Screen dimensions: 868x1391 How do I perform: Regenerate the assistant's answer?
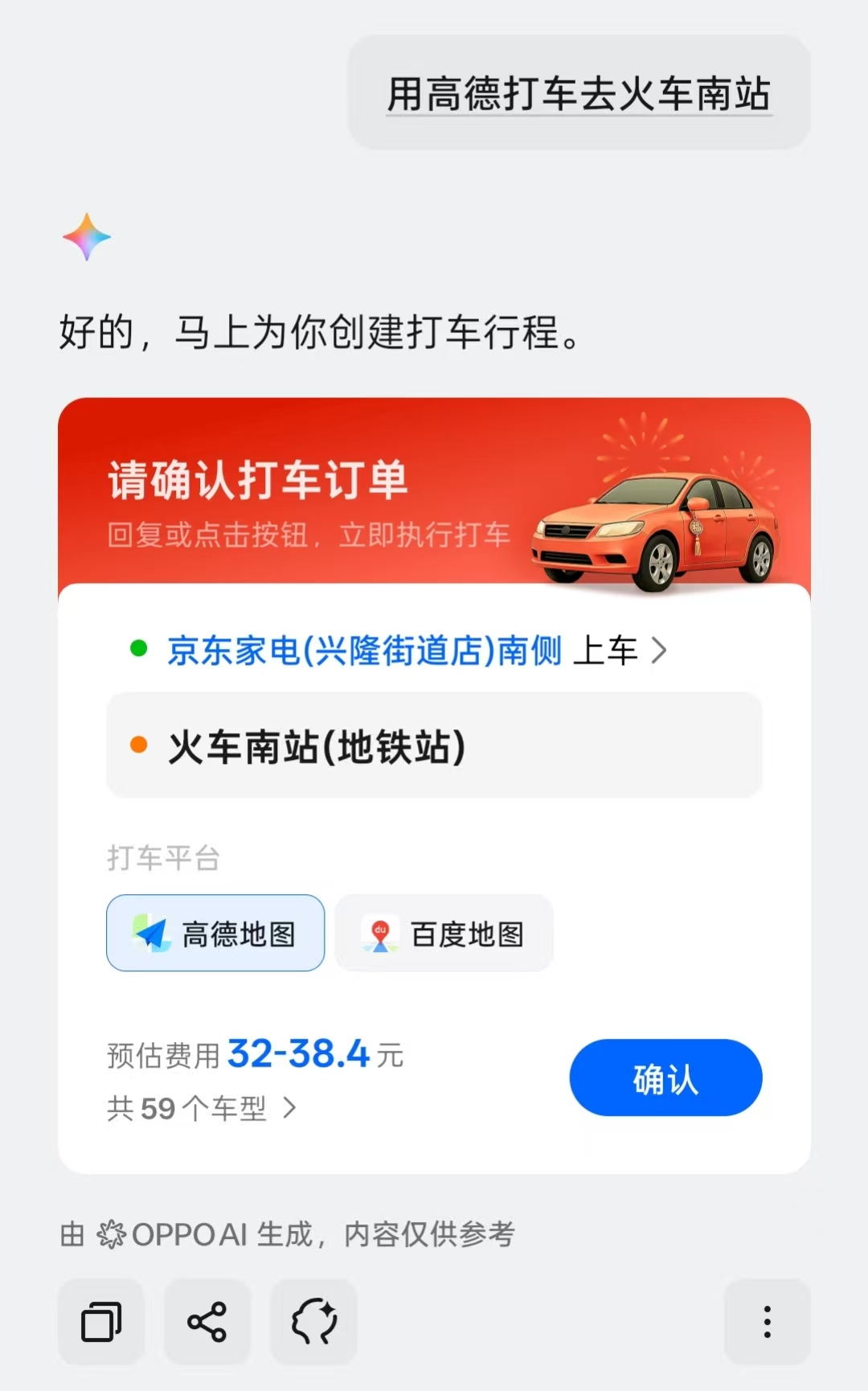313,1323
